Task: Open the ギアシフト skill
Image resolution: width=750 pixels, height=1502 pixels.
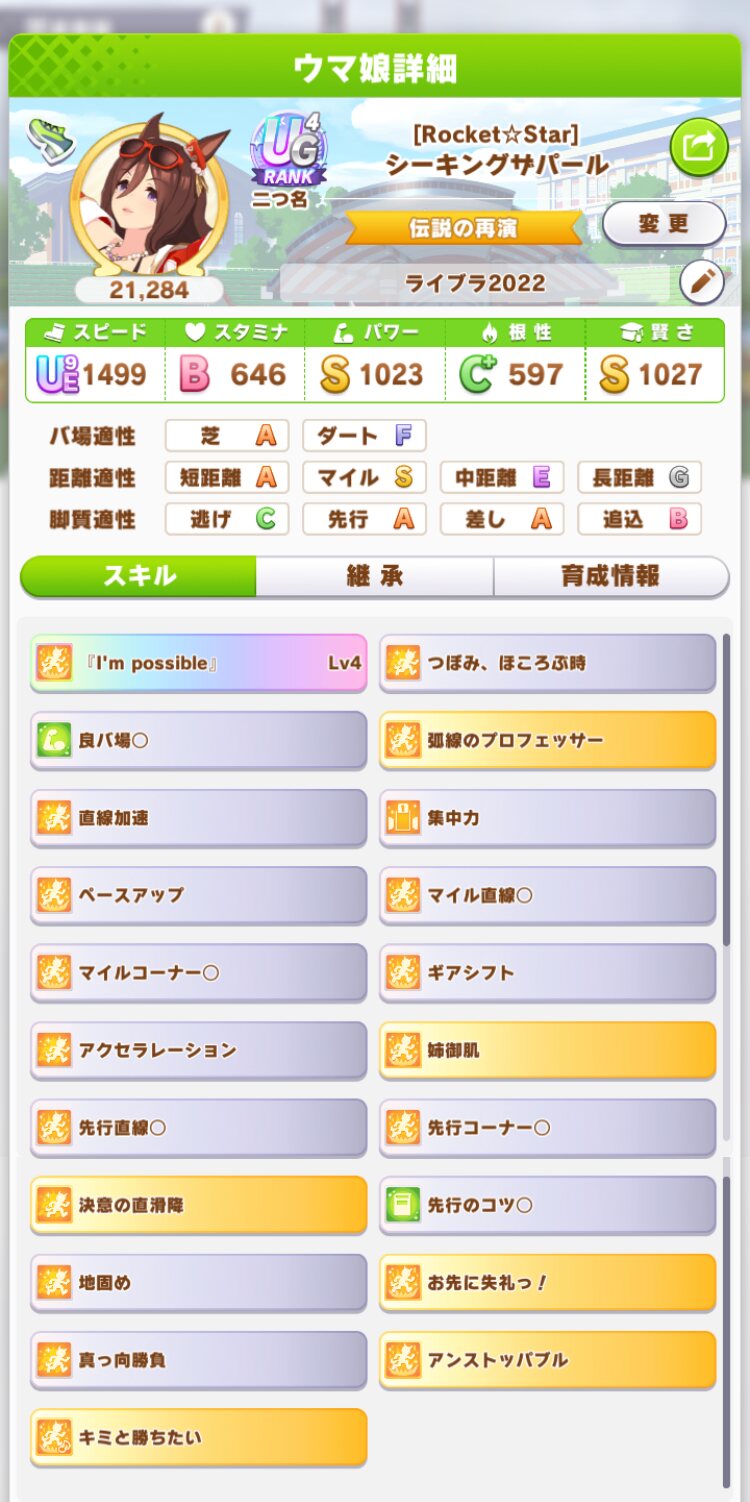Action: (x=547, y=973)
